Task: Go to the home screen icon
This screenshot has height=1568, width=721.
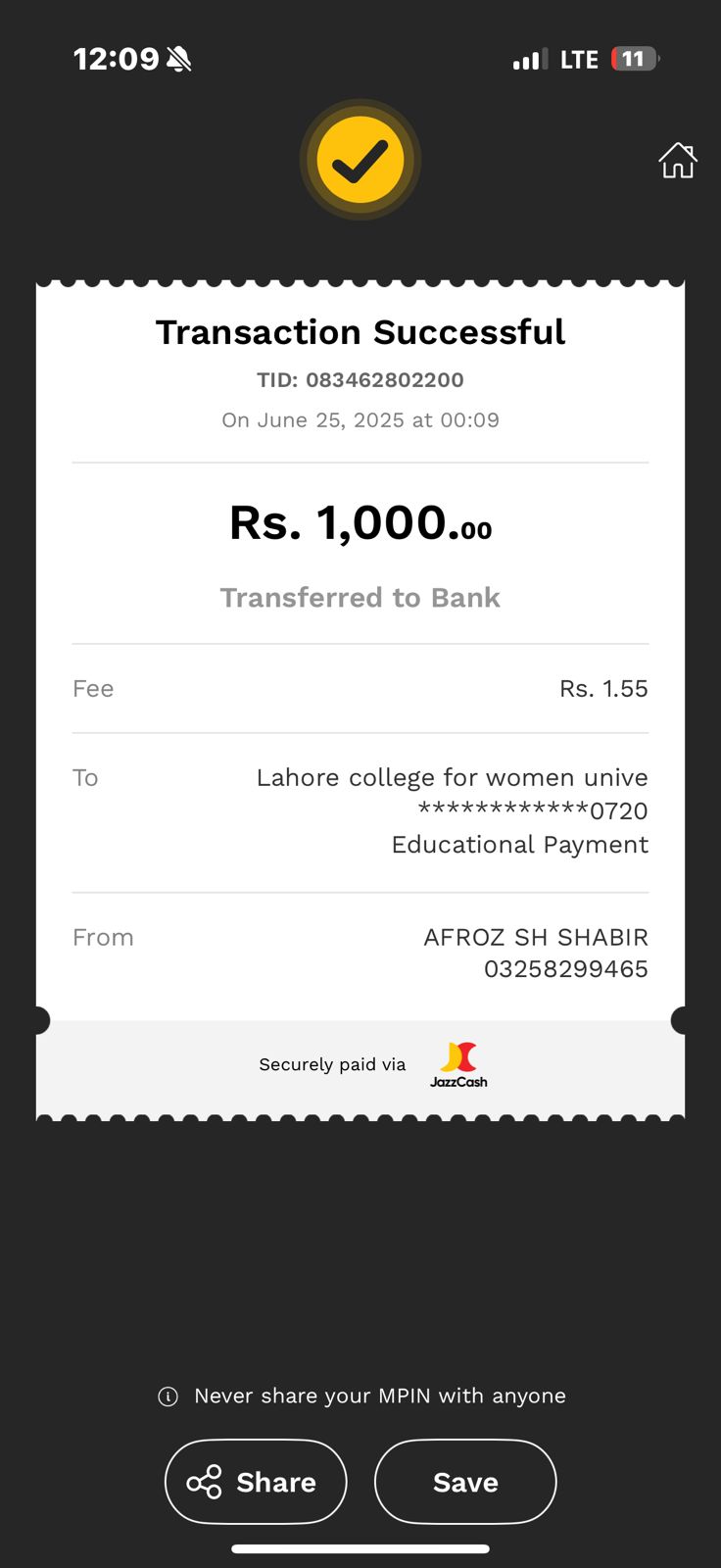Action: (677, 160)
